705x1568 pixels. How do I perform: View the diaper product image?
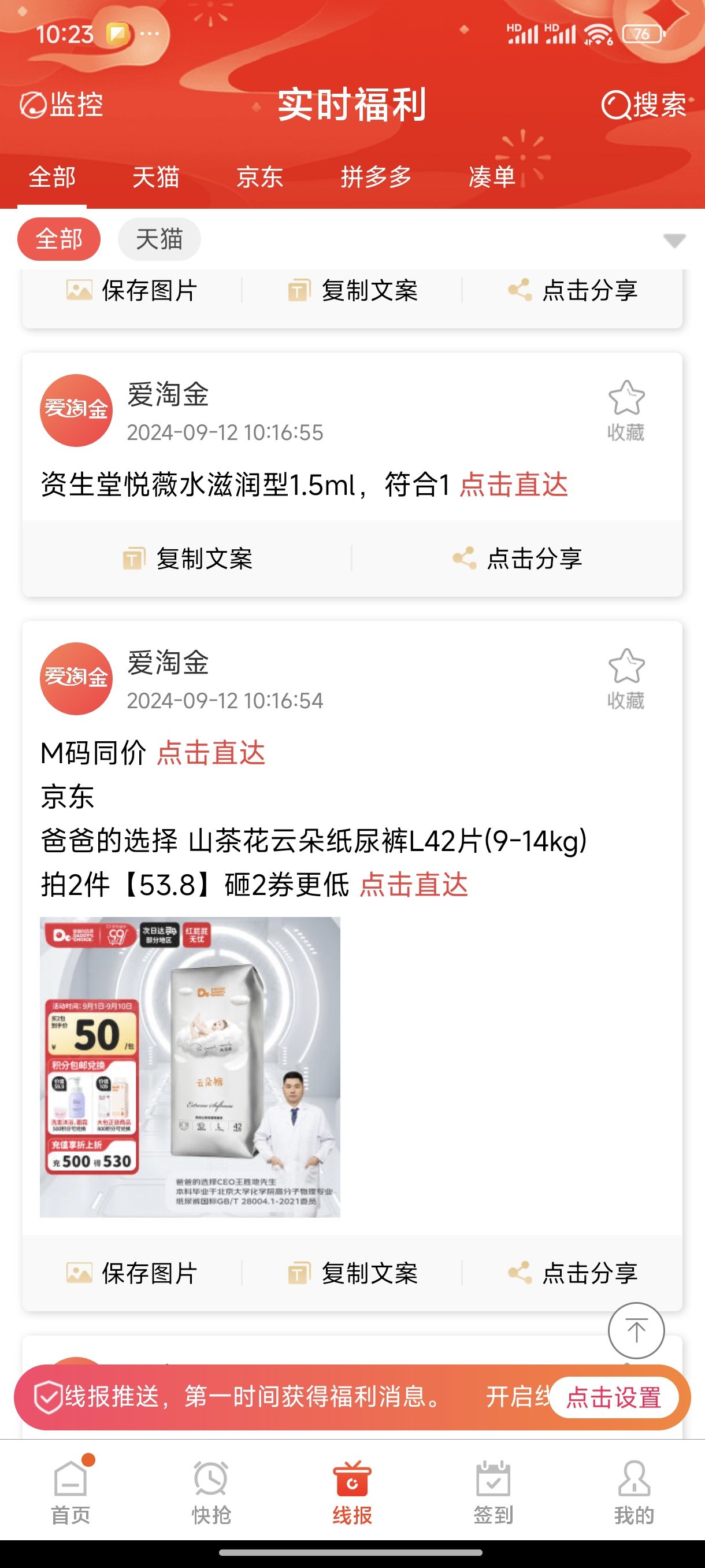pos(190,1066)
